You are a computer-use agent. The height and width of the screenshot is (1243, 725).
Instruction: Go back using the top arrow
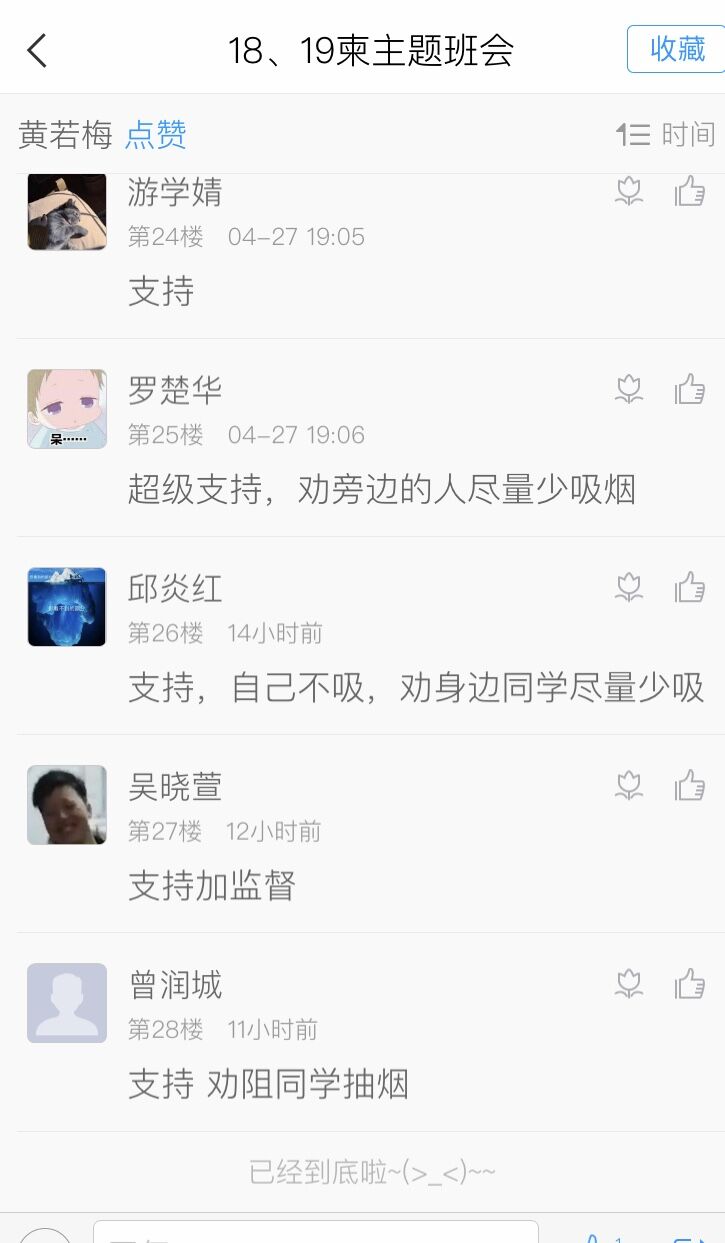pos(38,50)
